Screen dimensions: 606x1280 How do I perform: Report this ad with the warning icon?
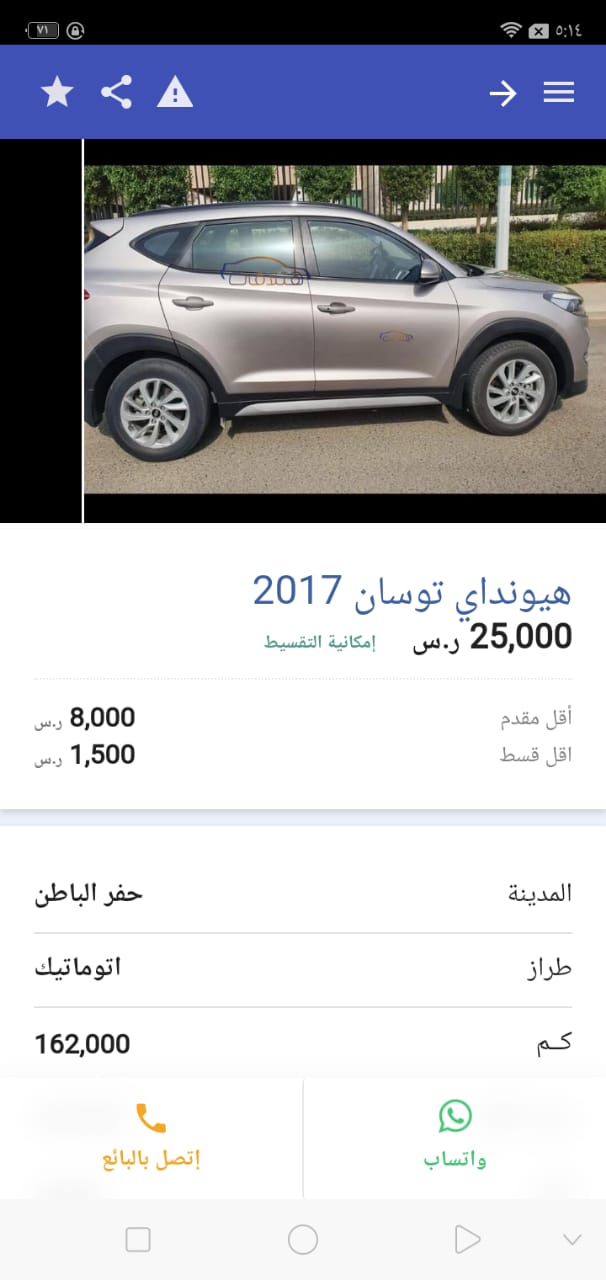tap(175, 93)
